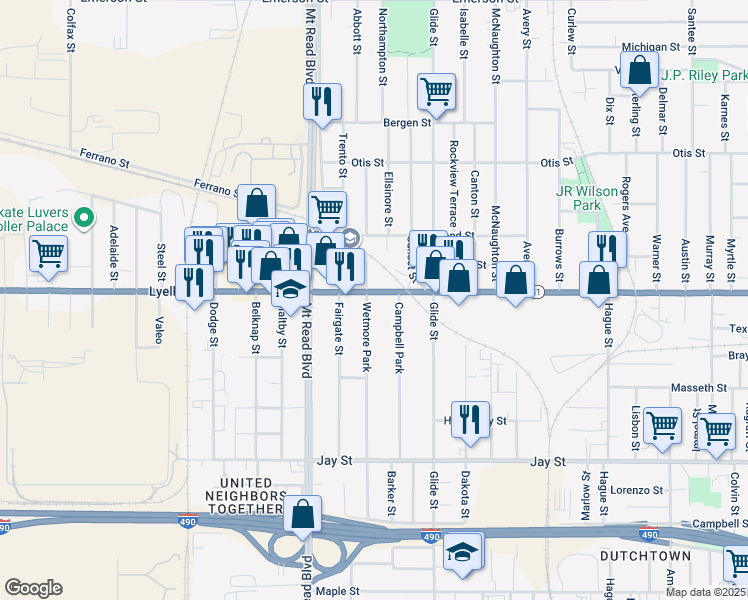Tap the restaurant marker on Mt Read Blvd near Bergen St
This screenshot has width=748, height=600.
[322, 105]
